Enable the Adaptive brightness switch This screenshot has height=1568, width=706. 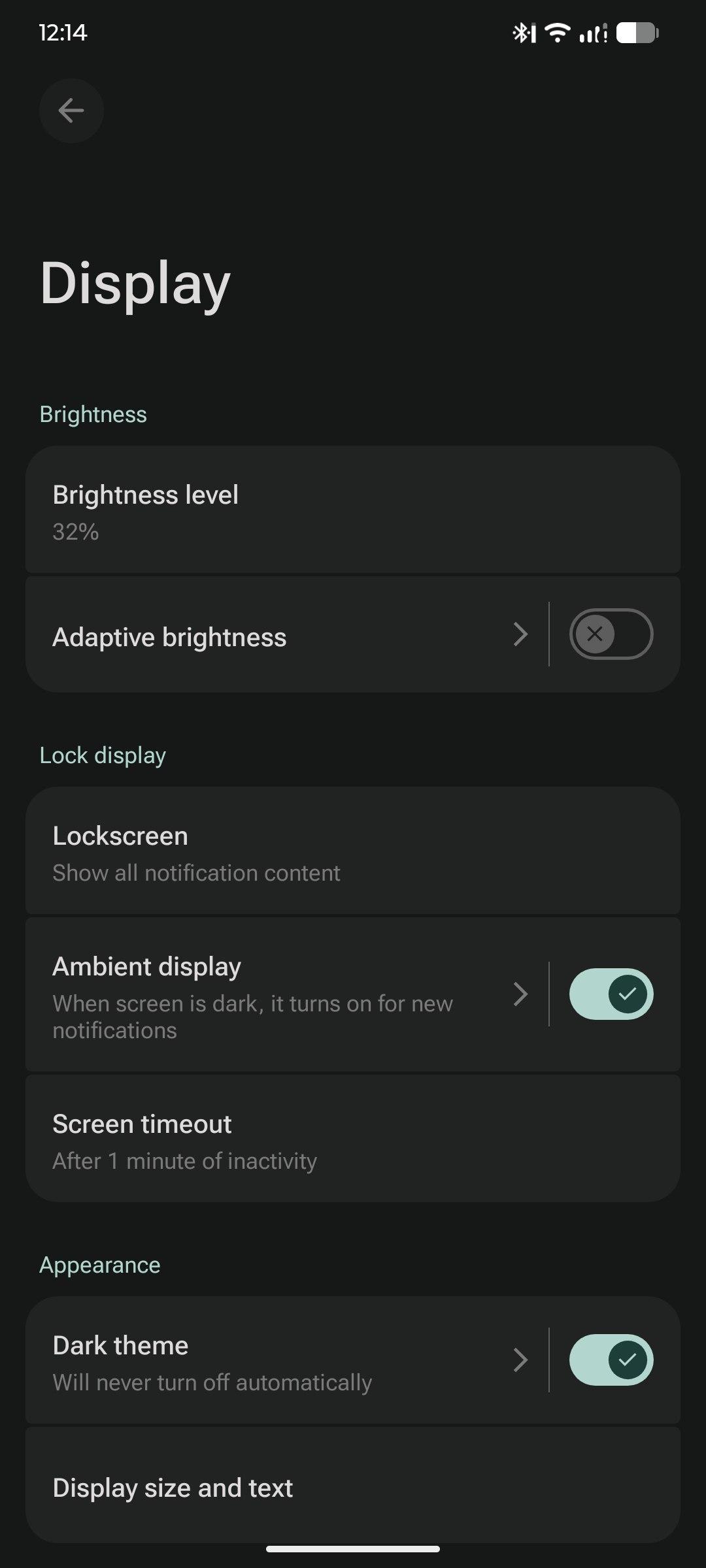click(611, 634)
